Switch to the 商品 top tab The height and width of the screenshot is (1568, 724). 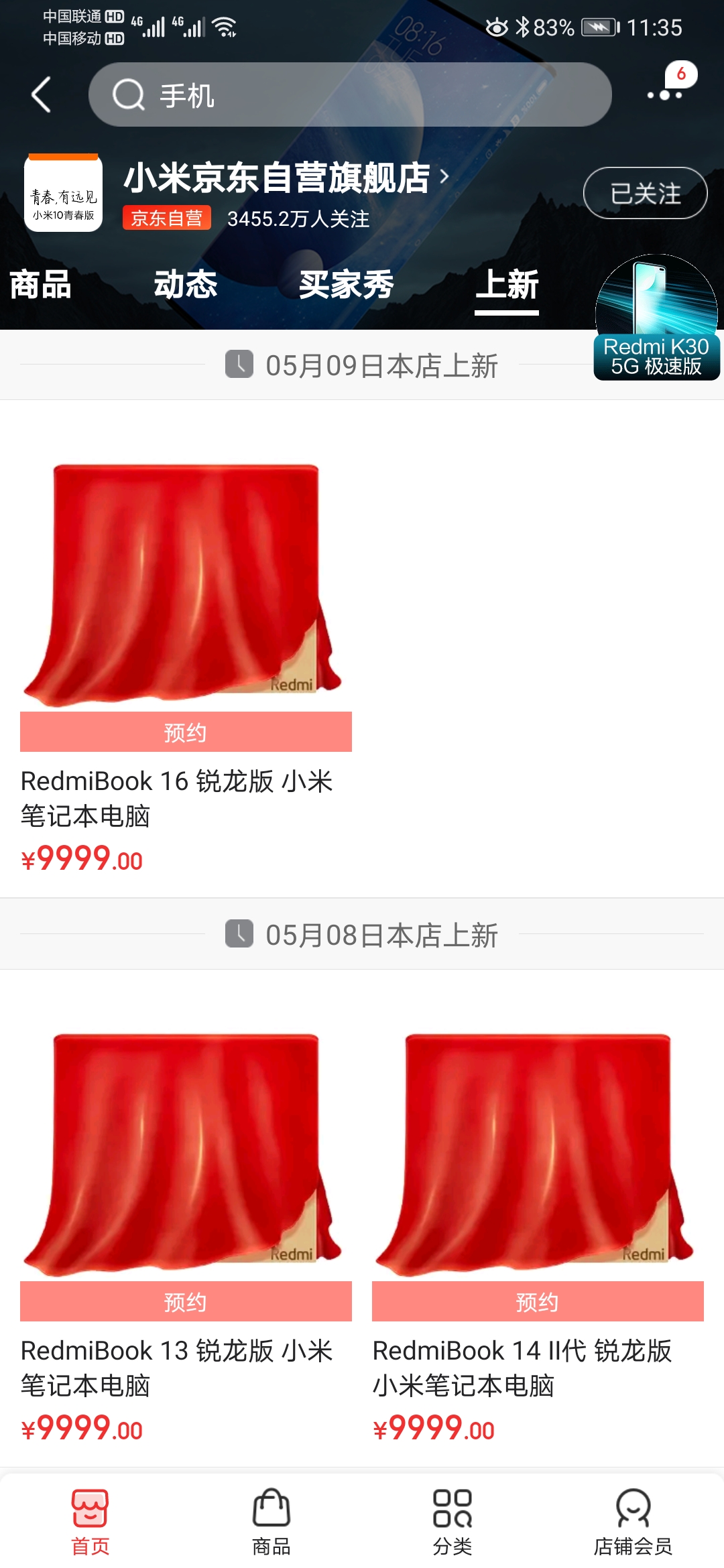point(40,285)
